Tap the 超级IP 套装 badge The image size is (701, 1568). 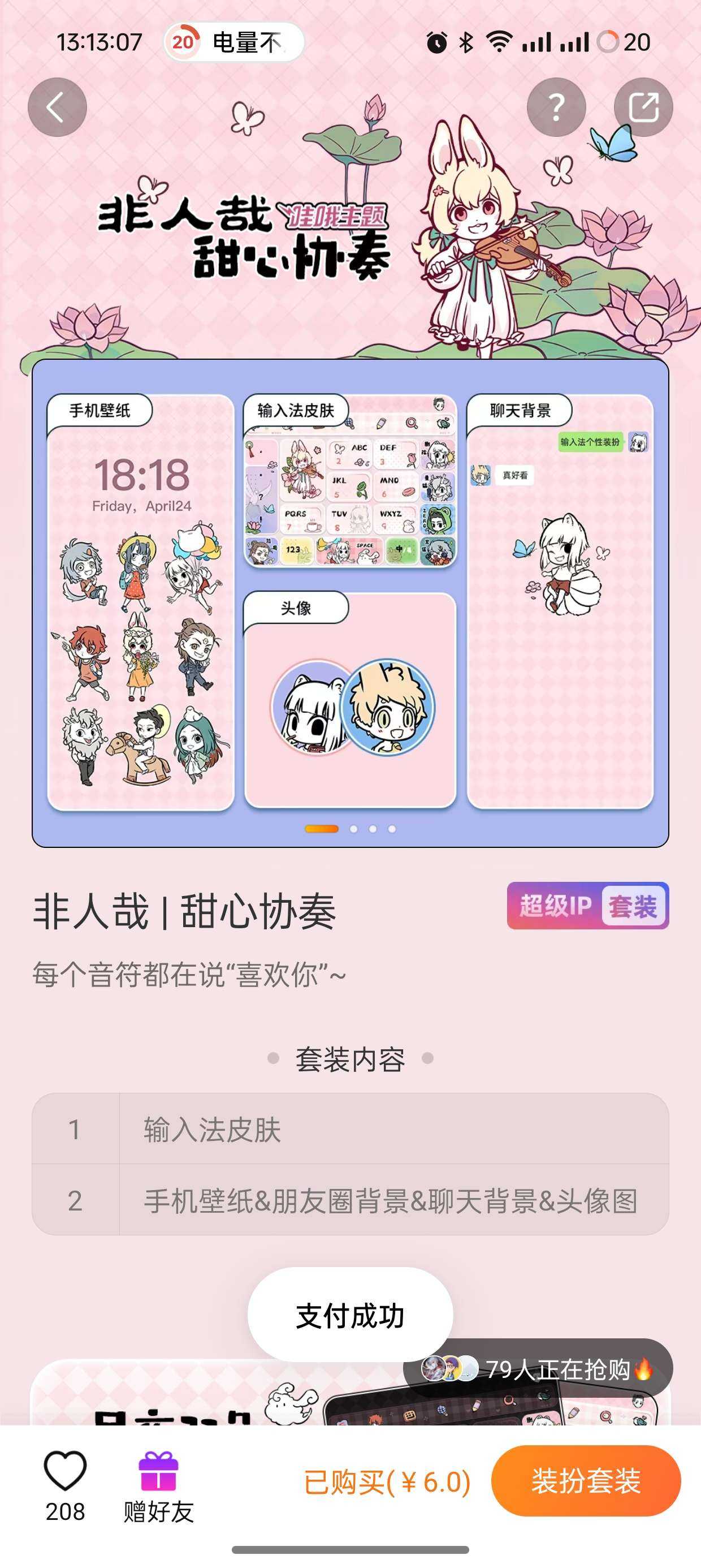tap(587, 906)
